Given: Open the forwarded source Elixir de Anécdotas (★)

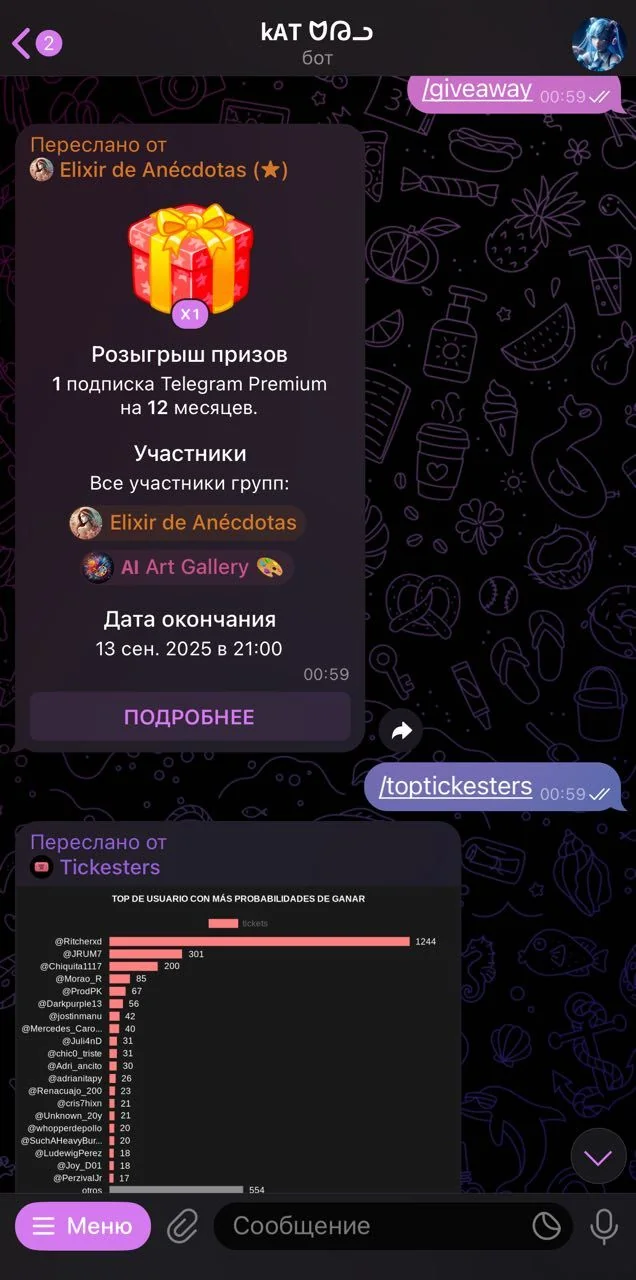Looking at the screenshot, I should 159,170.
